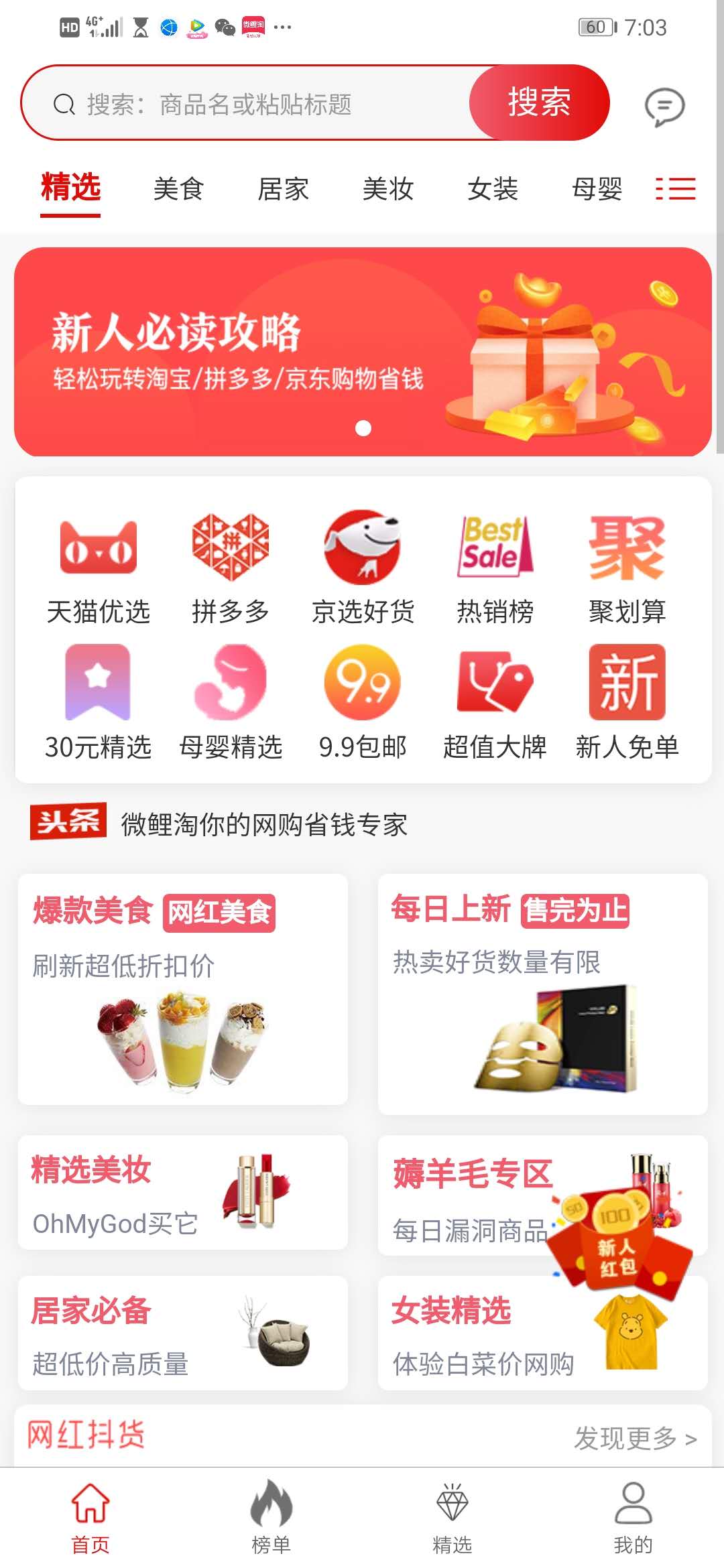Switch to the 美食 tab
The width and height of the screenshot is (724, 1568).
coord(178,189)
